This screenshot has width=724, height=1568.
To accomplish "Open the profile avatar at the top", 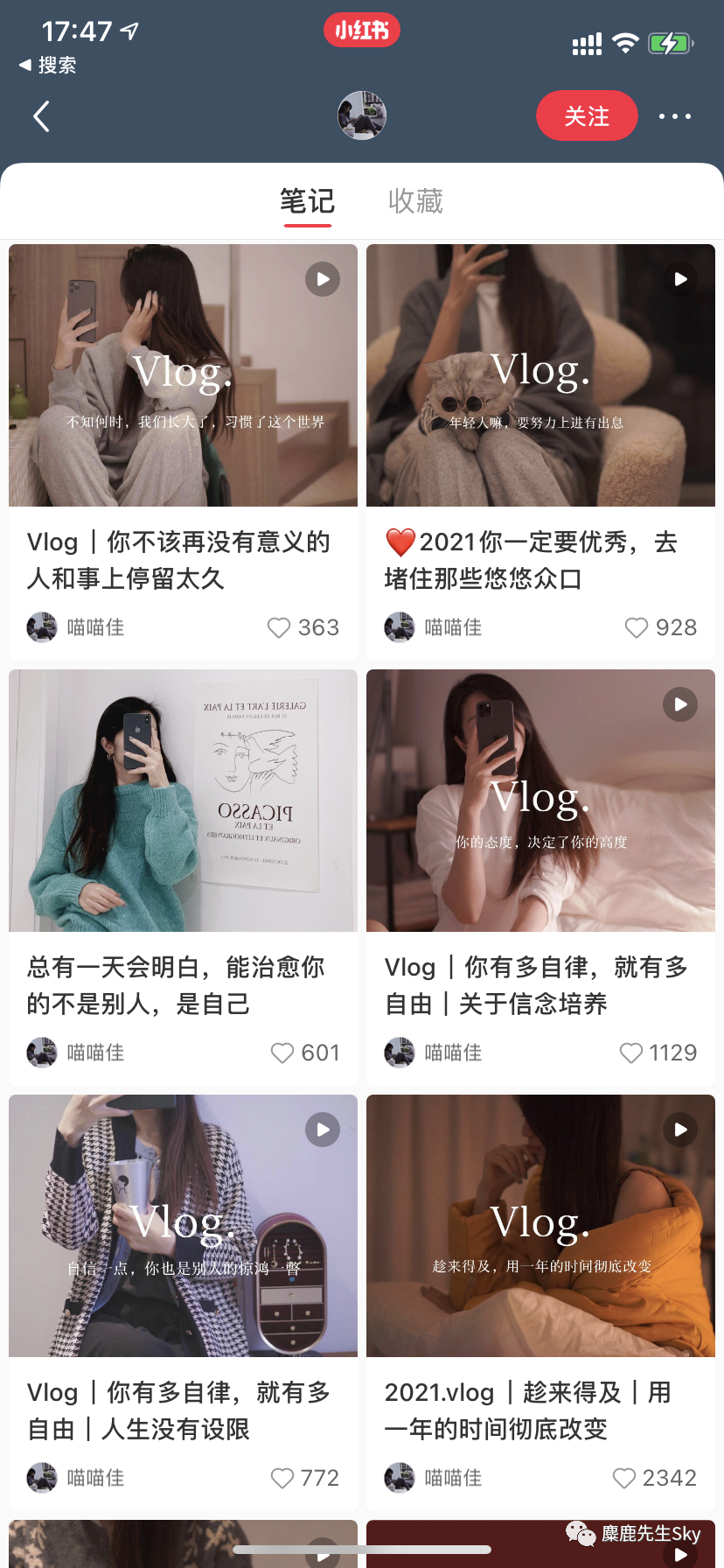I will click(x=361, y=115).
